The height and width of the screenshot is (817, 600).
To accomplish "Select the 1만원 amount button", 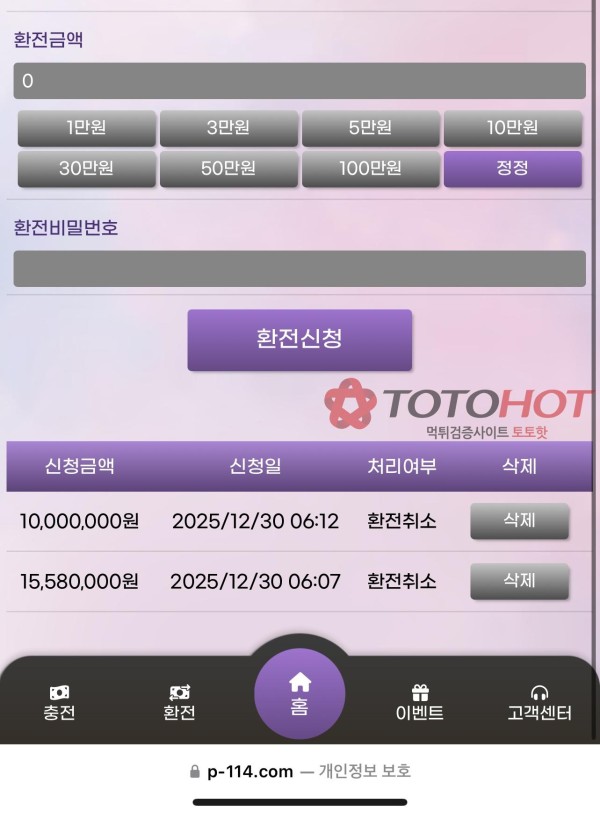I will coord(87,128).
